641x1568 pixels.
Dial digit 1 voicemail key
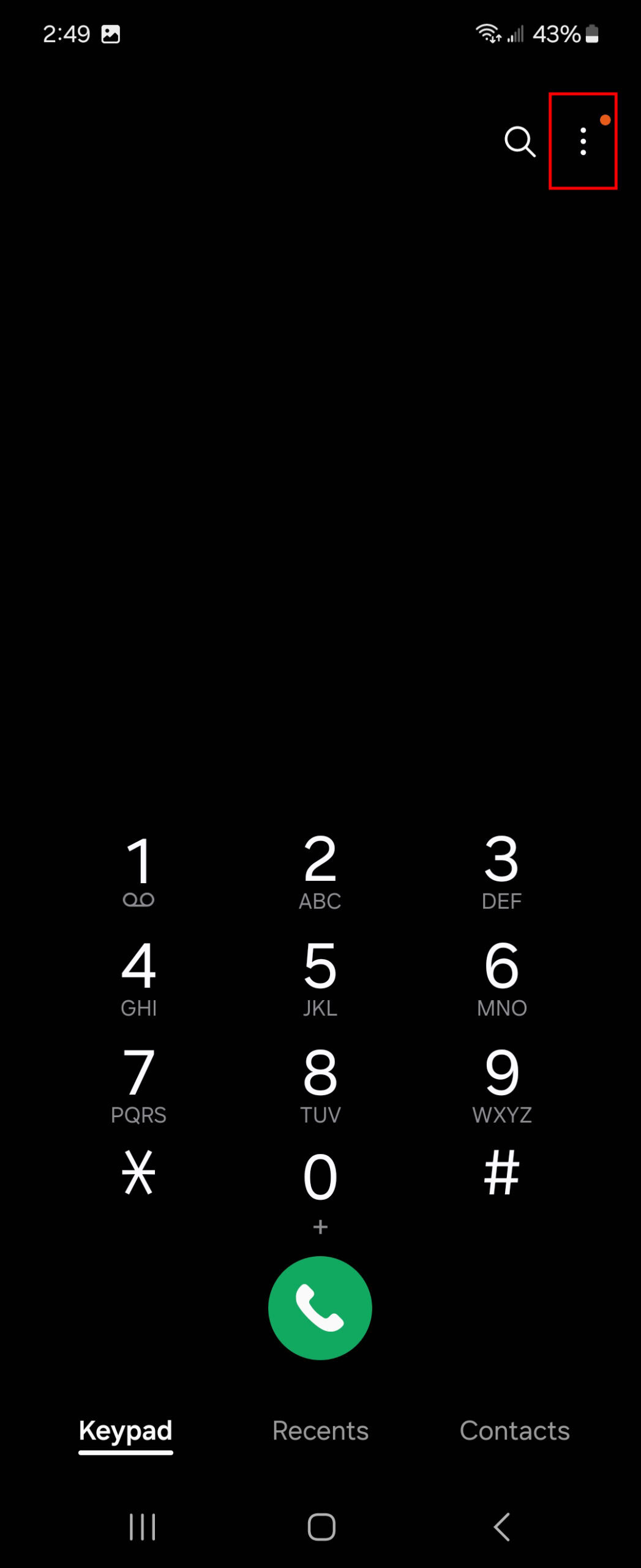pyautogui.click(x=138, y=870)
